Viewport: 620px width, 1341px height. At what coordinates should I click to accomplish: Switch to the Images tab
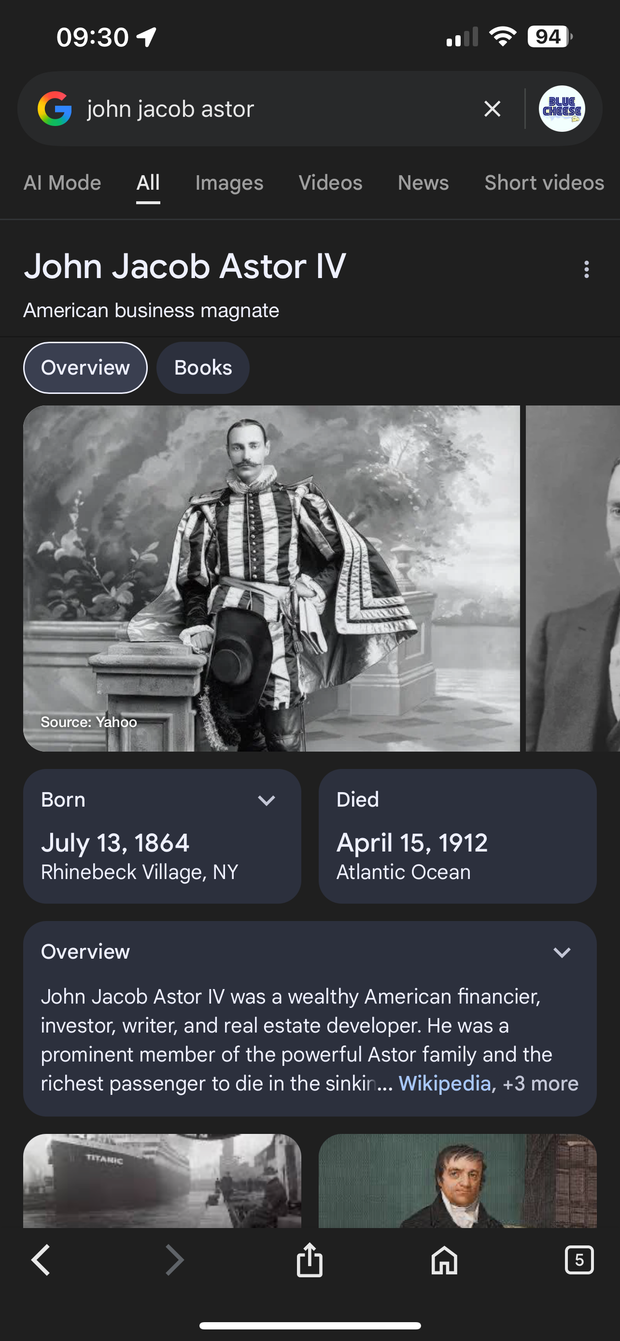coord(229,183)
